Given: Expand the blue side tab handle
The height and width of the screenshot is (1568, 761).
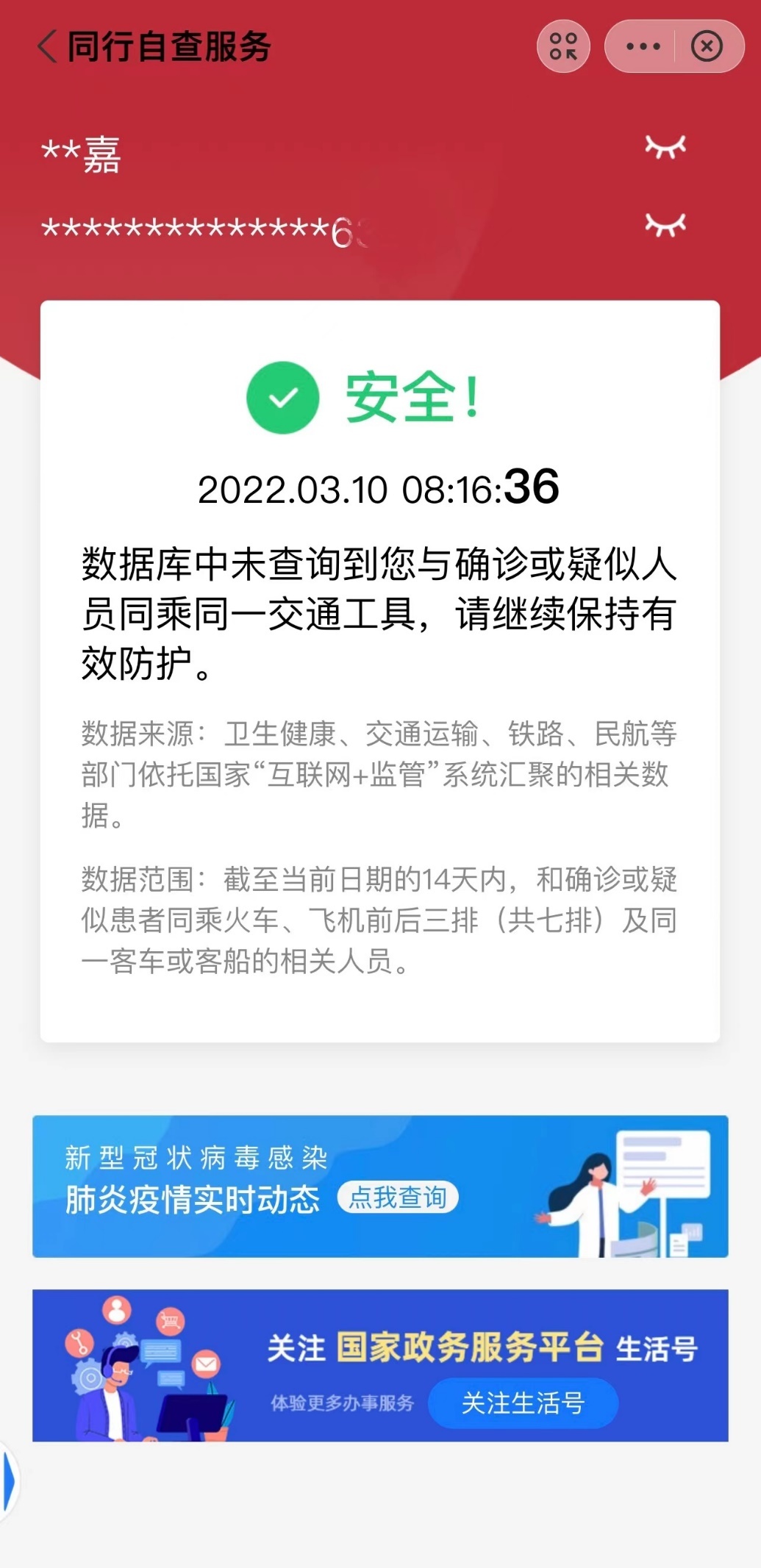Looking at the screenshot, I should (9, 1481).
